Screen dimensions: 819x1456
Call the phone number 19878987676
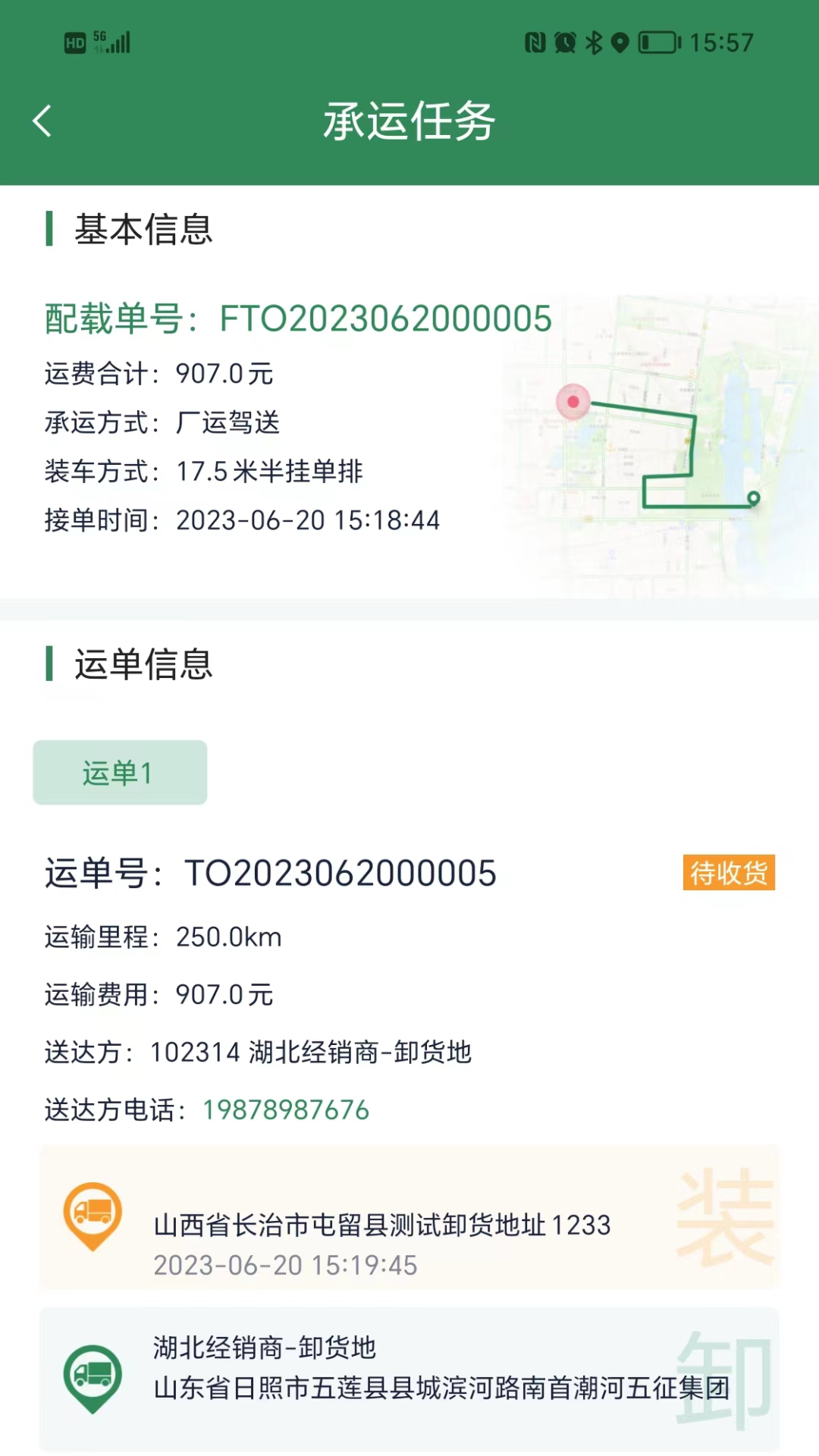pos(284,1109)
